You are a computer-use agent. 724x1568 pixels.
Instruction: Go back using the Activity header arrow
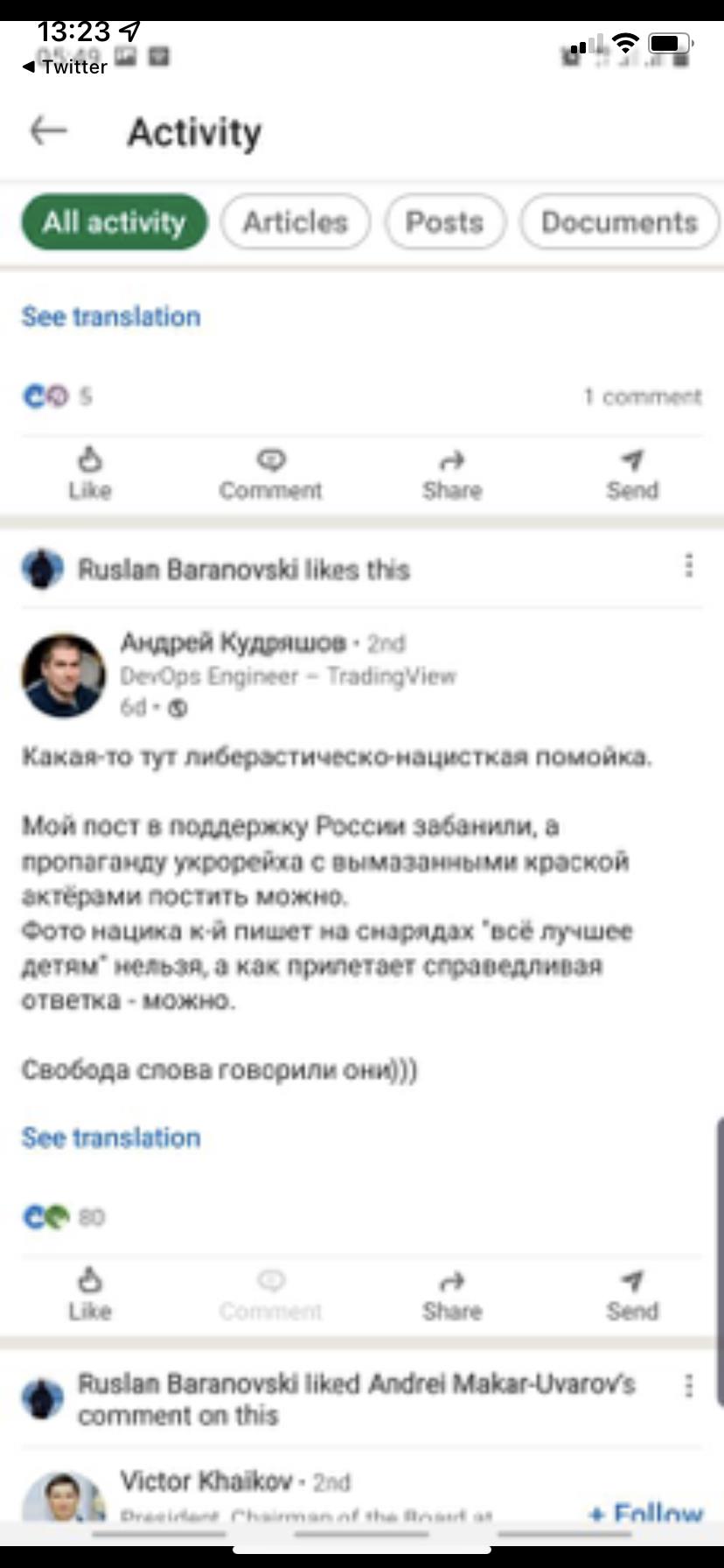point(49,131)
